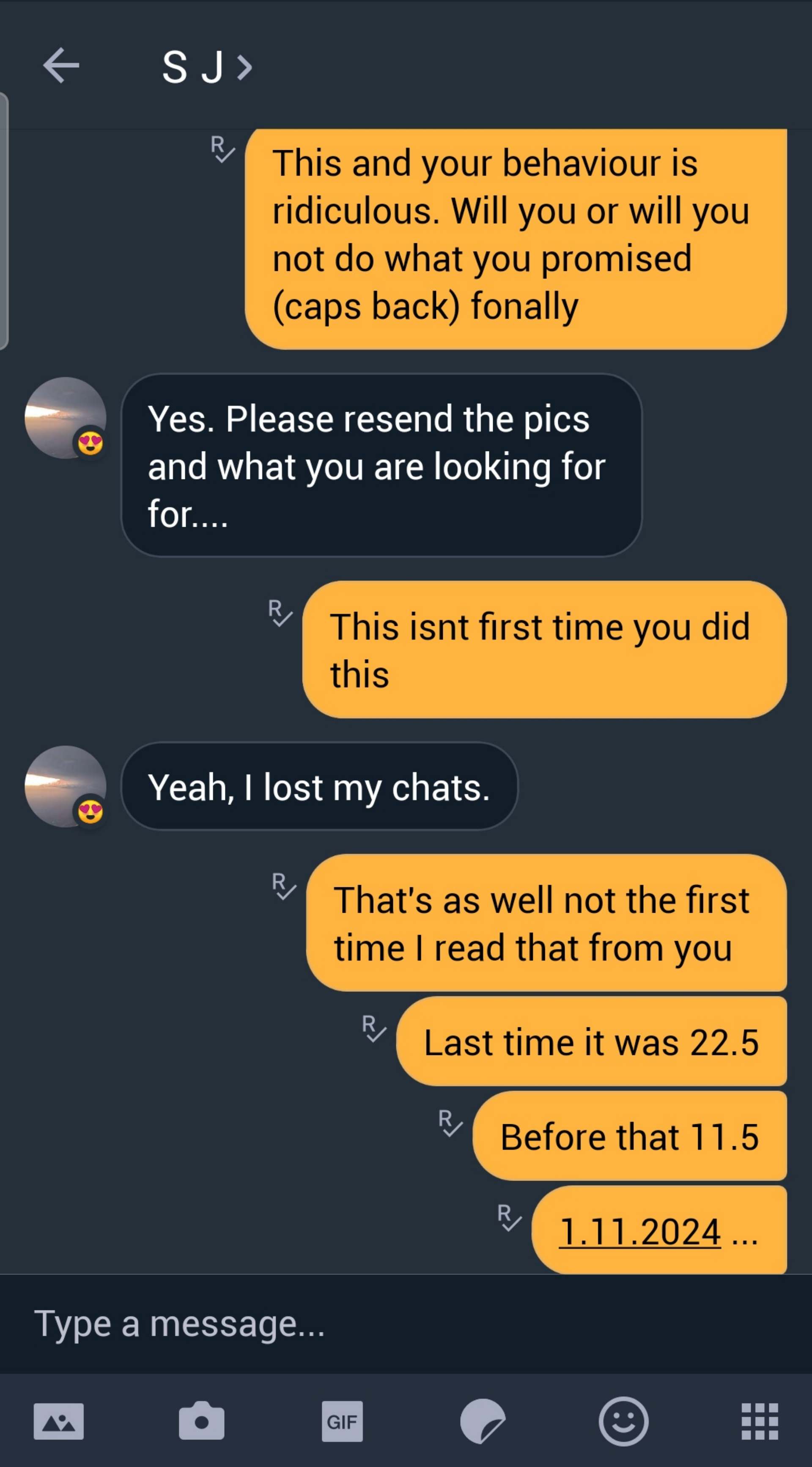Tap avatar beside 'Yes. Please resend the pics'
Viewport: 812px width, 1467px height.
pos(66,418)
